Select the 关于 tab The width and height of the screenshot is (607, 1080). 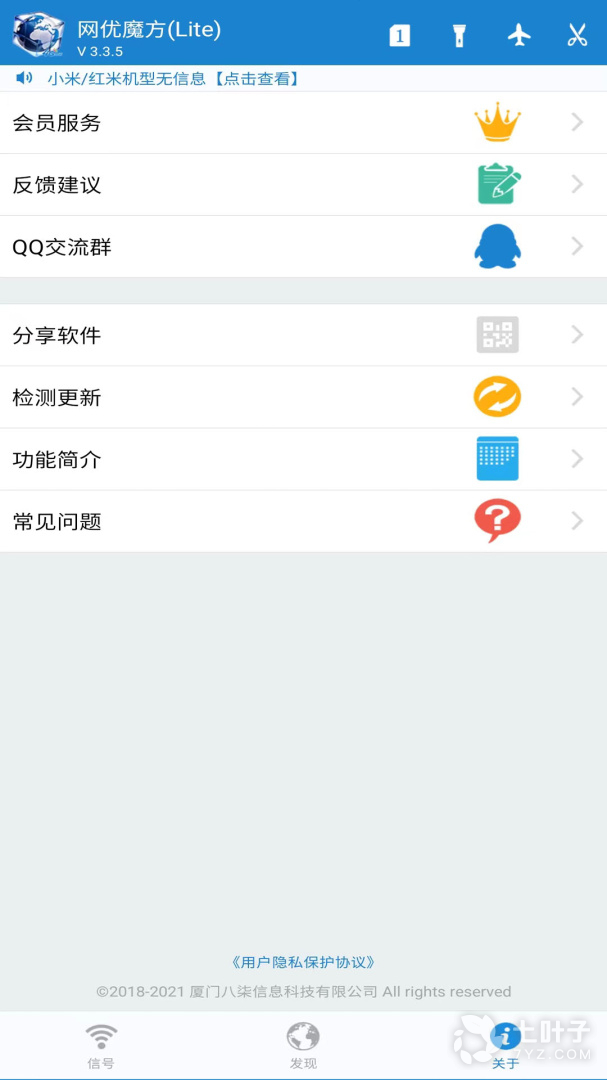[x=505, y=1046]
